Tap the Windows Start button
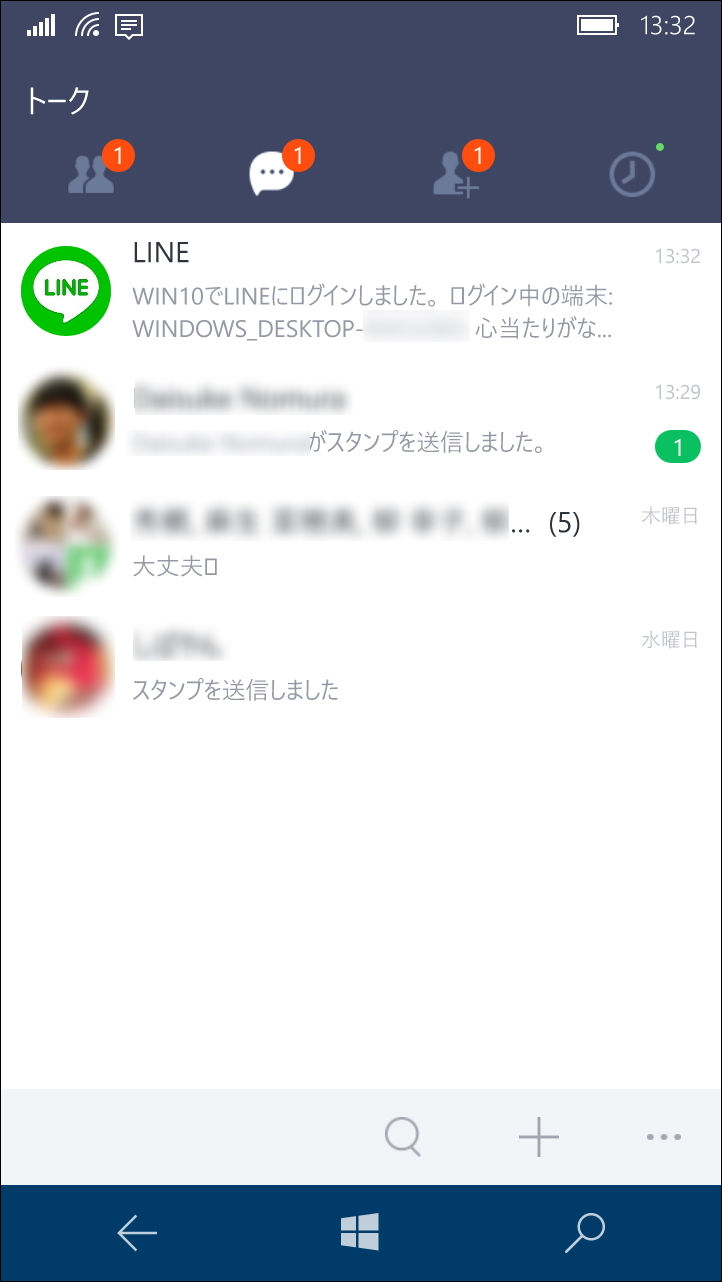Image resolution: width=722 pixels, height=1282 pixels. [x=361, y=1232]
